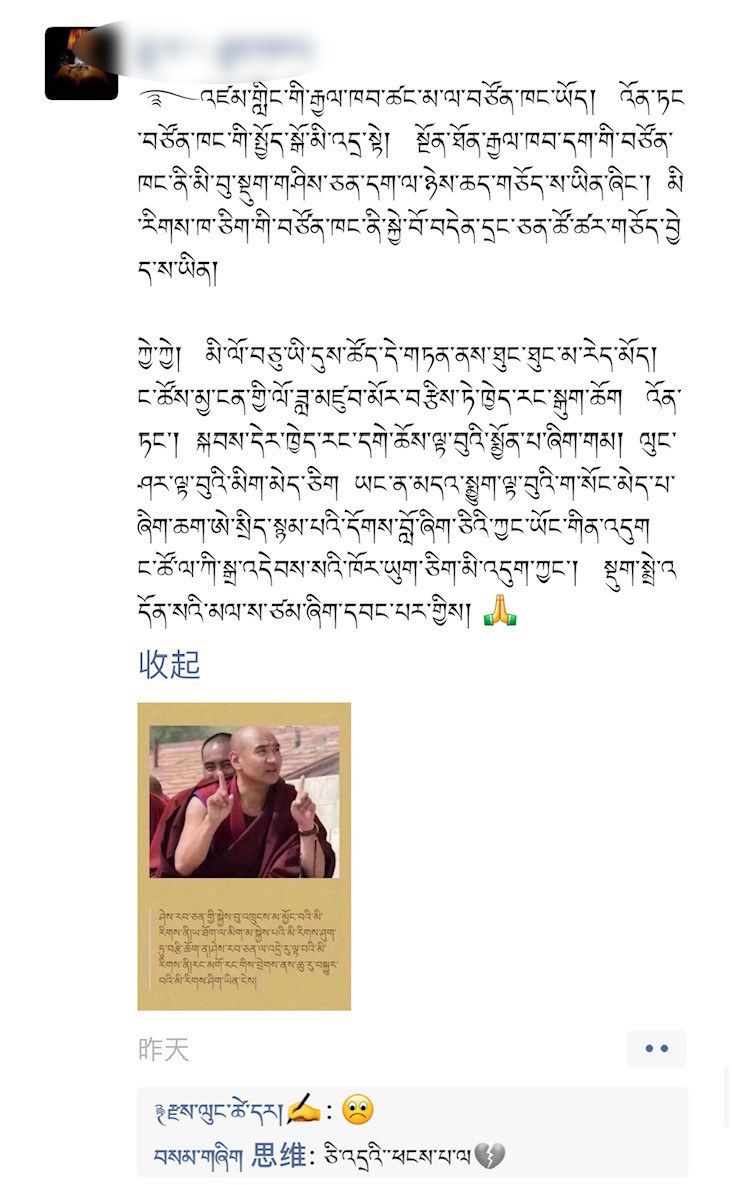Screen dimensions: 734x1185
Task: Collapse the post with 收起
Action: coord(169,664)
